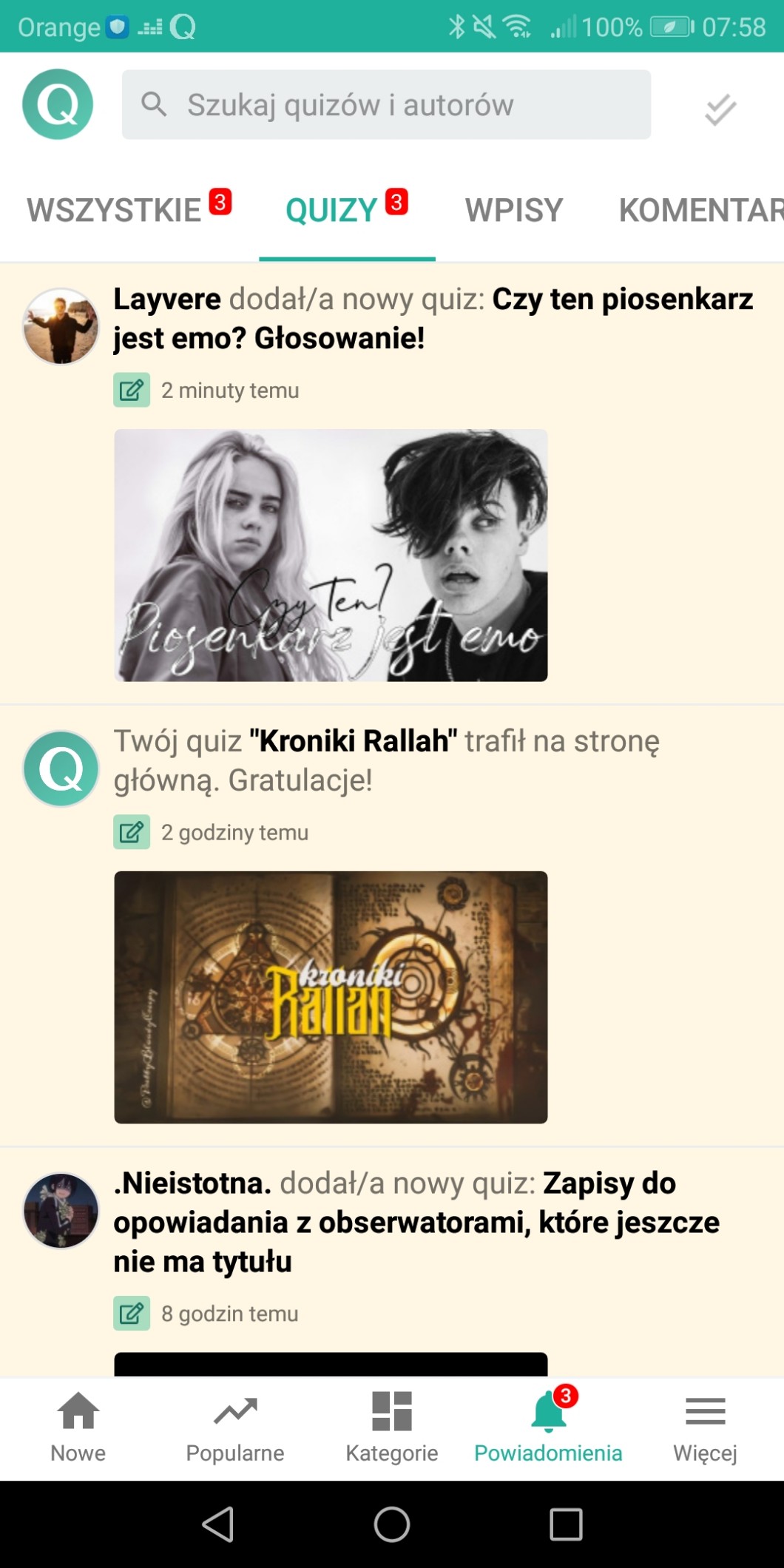784x1568 pixels.
Task: Switch to the WSZYSTKIE tab
Action: click(115, 210)
